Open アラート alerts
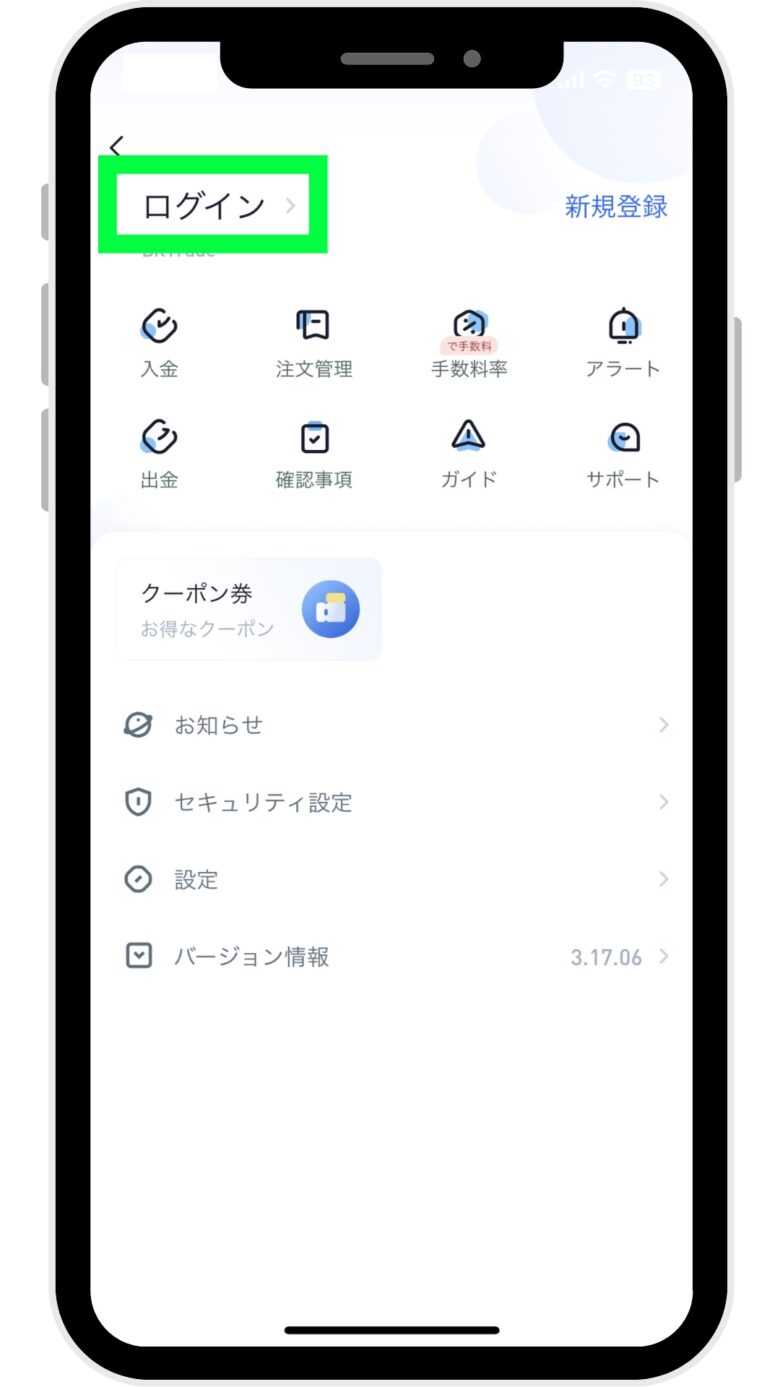The image size is (780, 1387). tap(623, 343)
